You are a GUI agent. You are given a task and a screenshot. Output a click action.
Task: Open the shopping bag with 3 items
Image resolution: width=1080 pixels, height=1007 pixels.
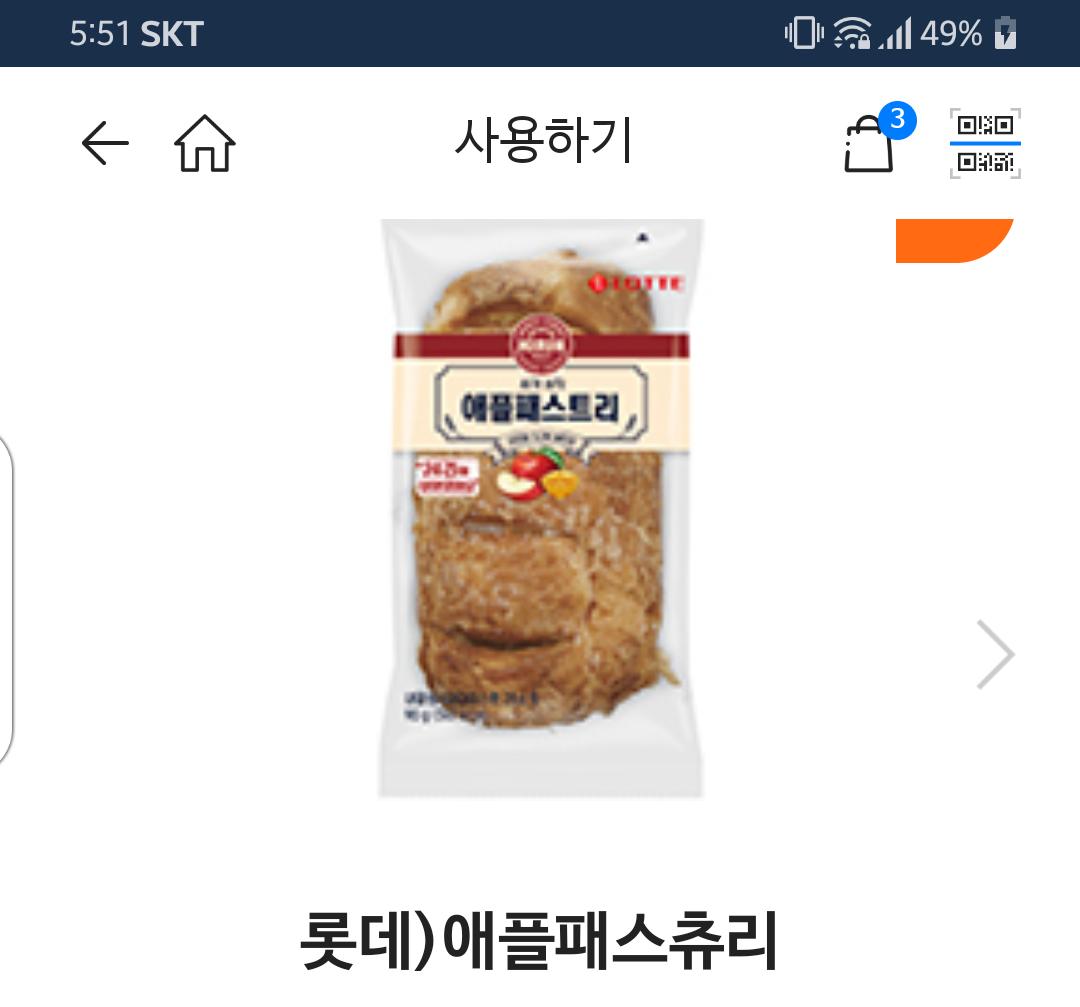[x=869, y=145]
